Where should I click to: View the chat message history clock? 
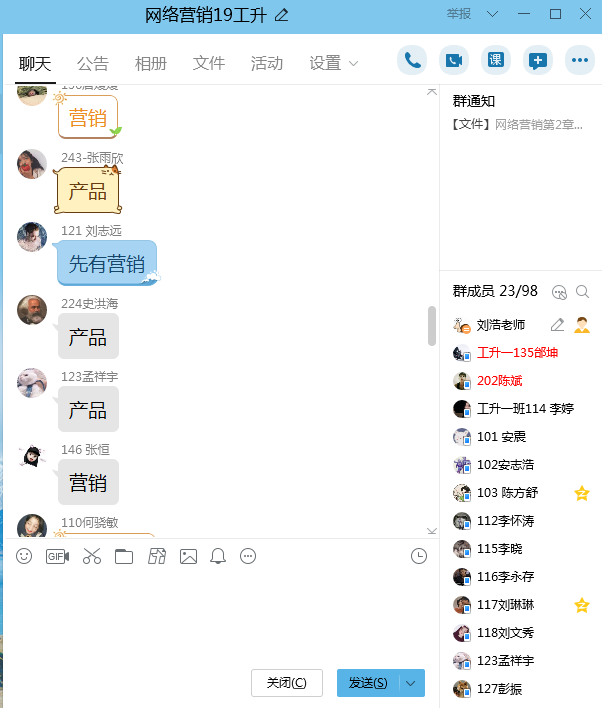419,556
